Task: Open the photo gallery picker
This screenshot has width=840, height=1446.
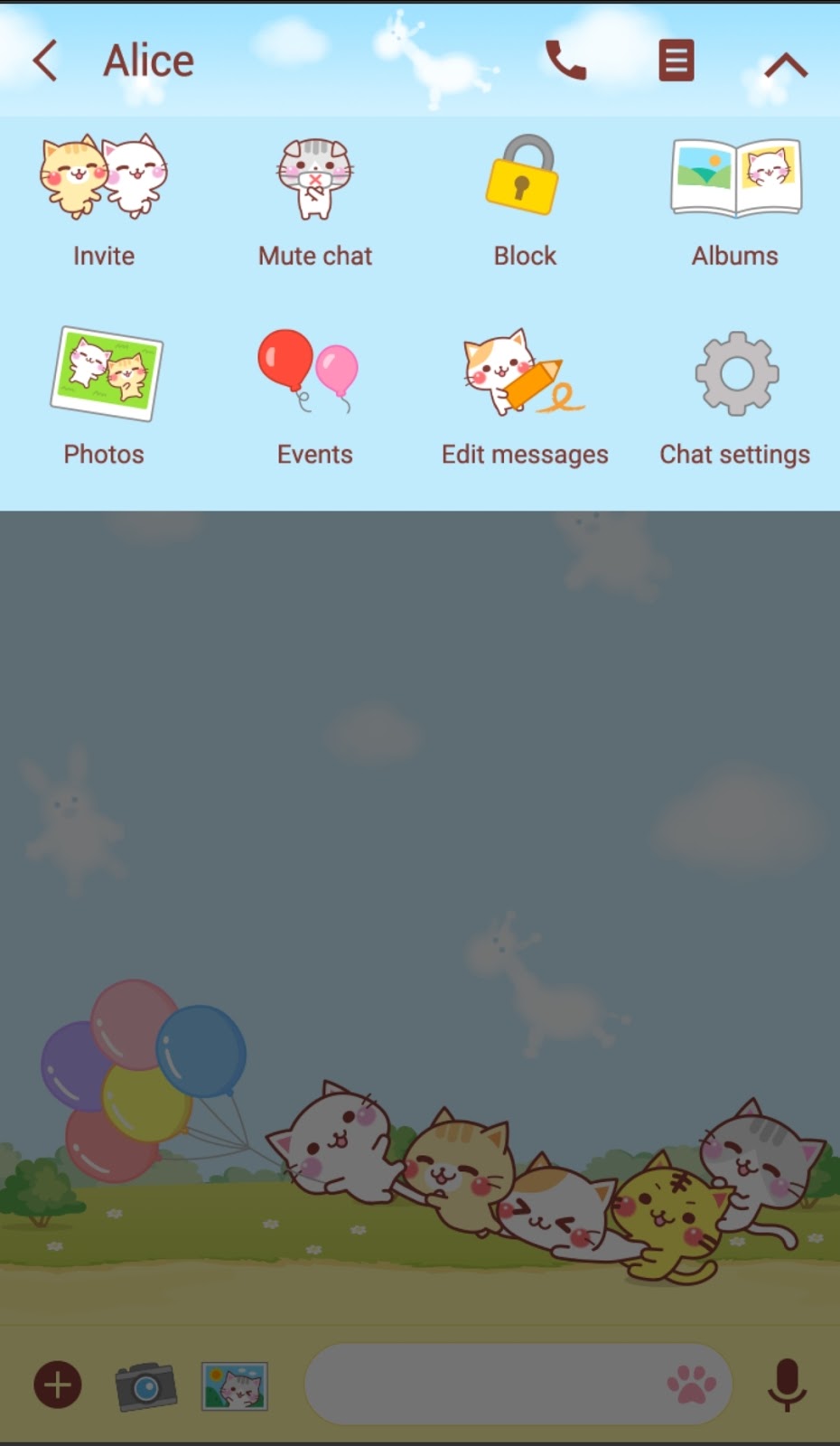Action: [x=234, y=1385]
